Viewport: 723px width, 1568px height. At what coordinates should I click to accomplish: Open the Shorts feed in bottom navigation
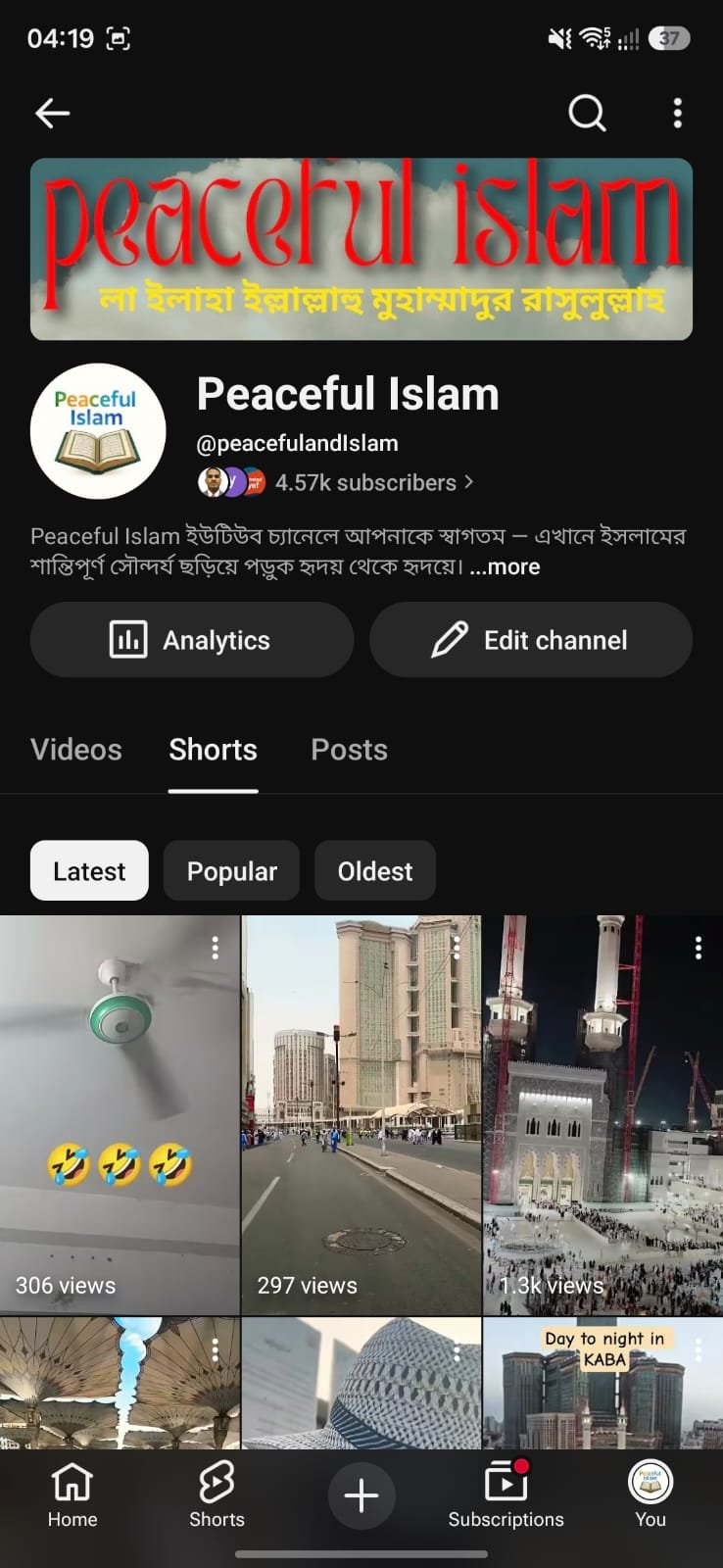pyautogui.click(x=217, y=1495)
